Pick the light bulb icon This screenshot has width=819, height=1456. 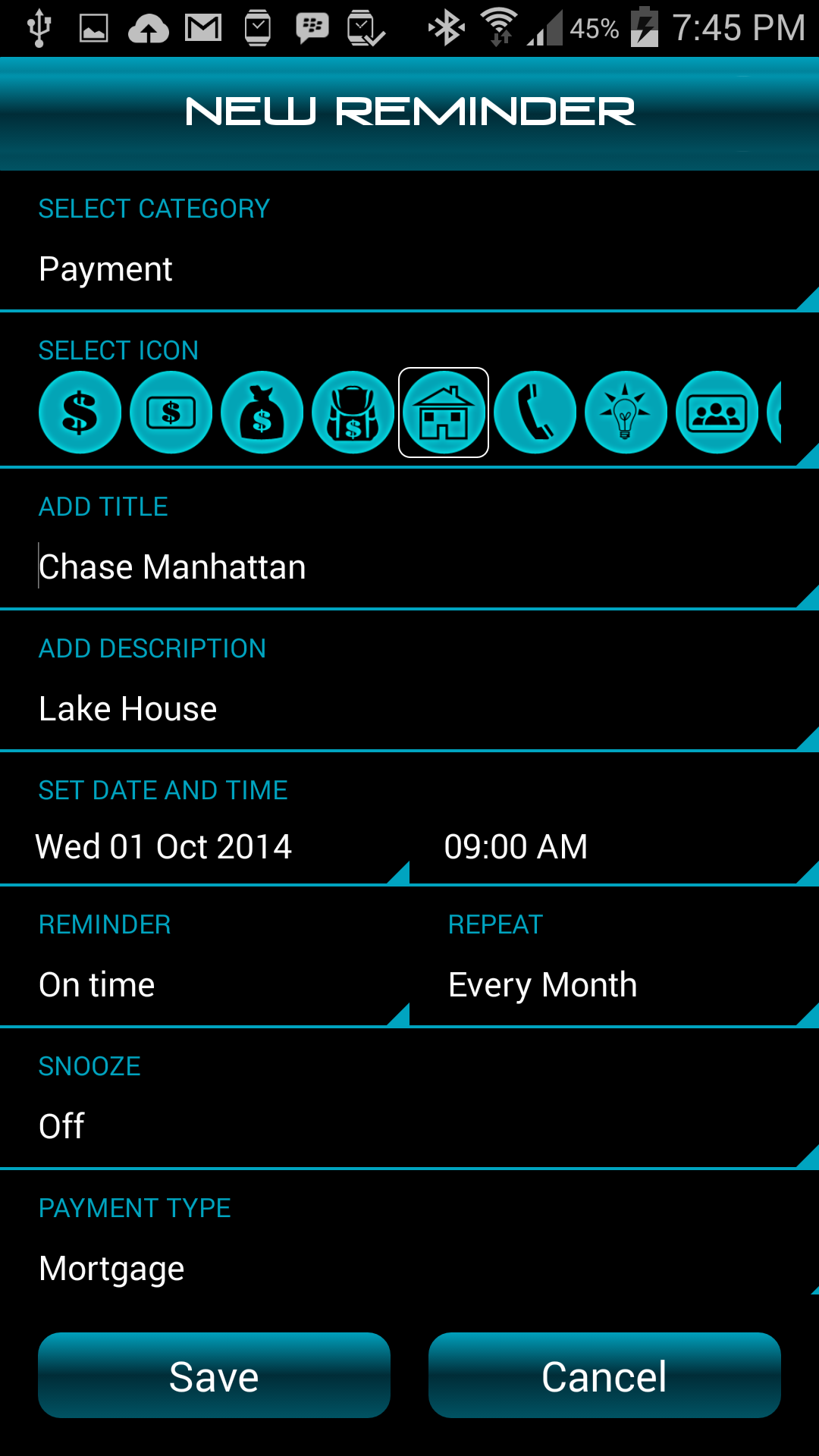click(626, 413)
